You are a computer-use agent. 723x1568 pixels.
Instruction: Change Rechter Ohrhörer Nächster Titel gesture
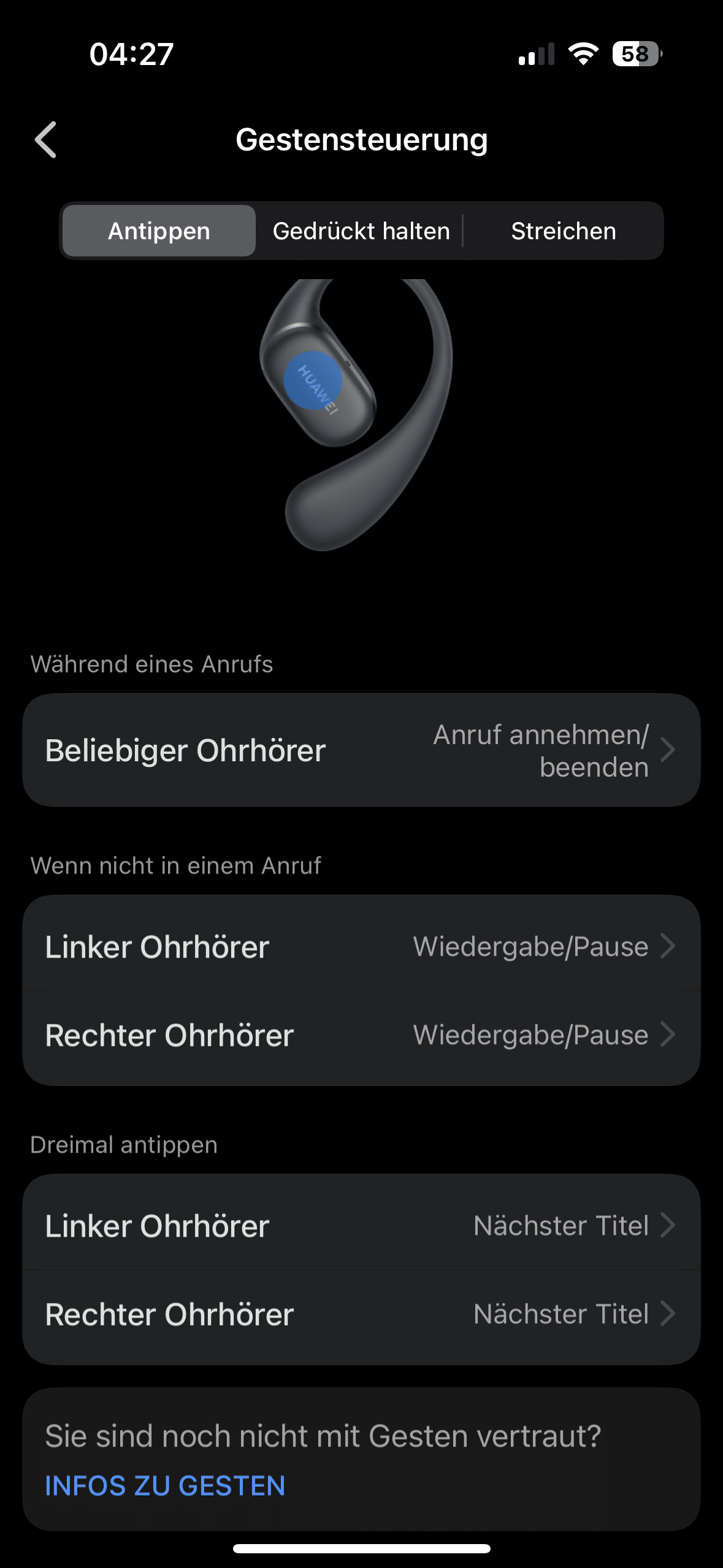click(361, 1314)
